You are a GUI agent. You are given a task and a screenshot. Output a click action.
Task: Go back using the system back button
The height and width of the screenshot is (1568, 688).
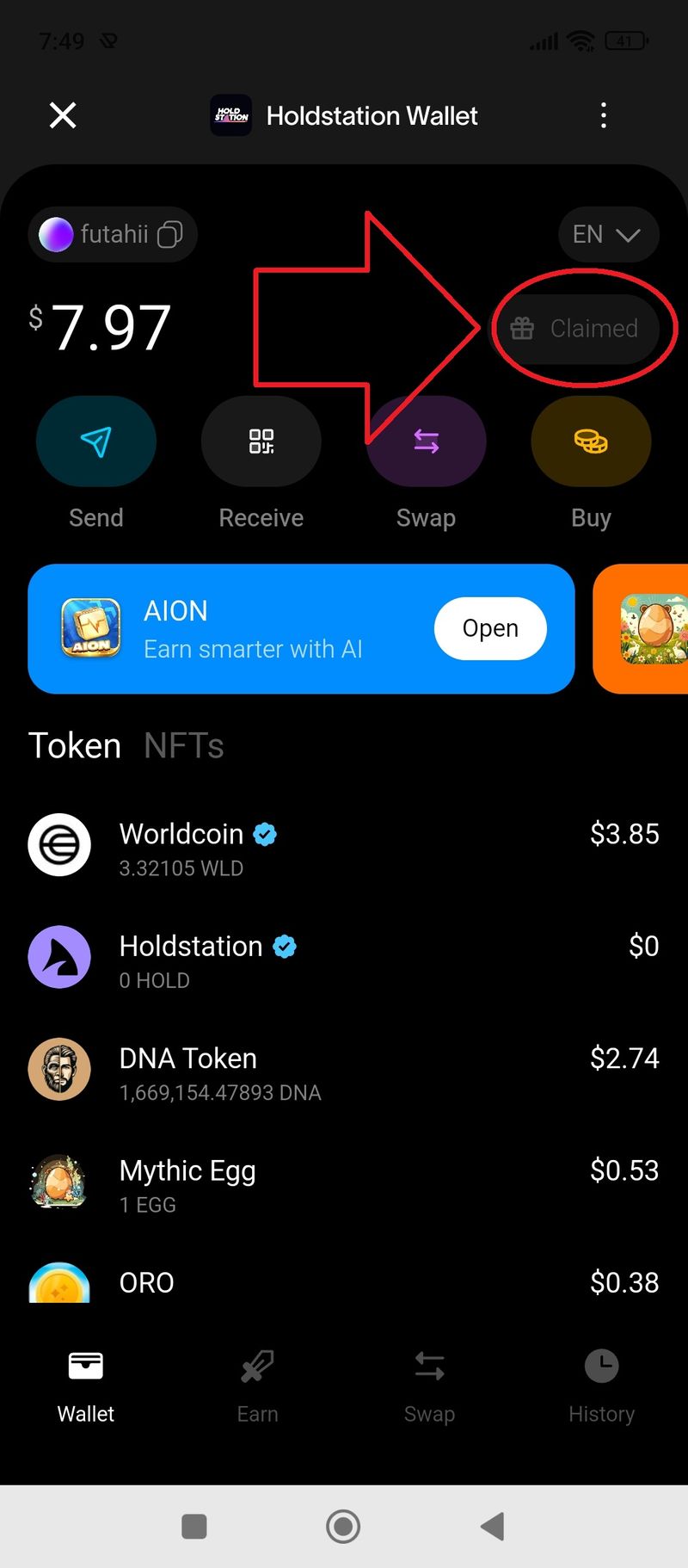pos(493,1527)
